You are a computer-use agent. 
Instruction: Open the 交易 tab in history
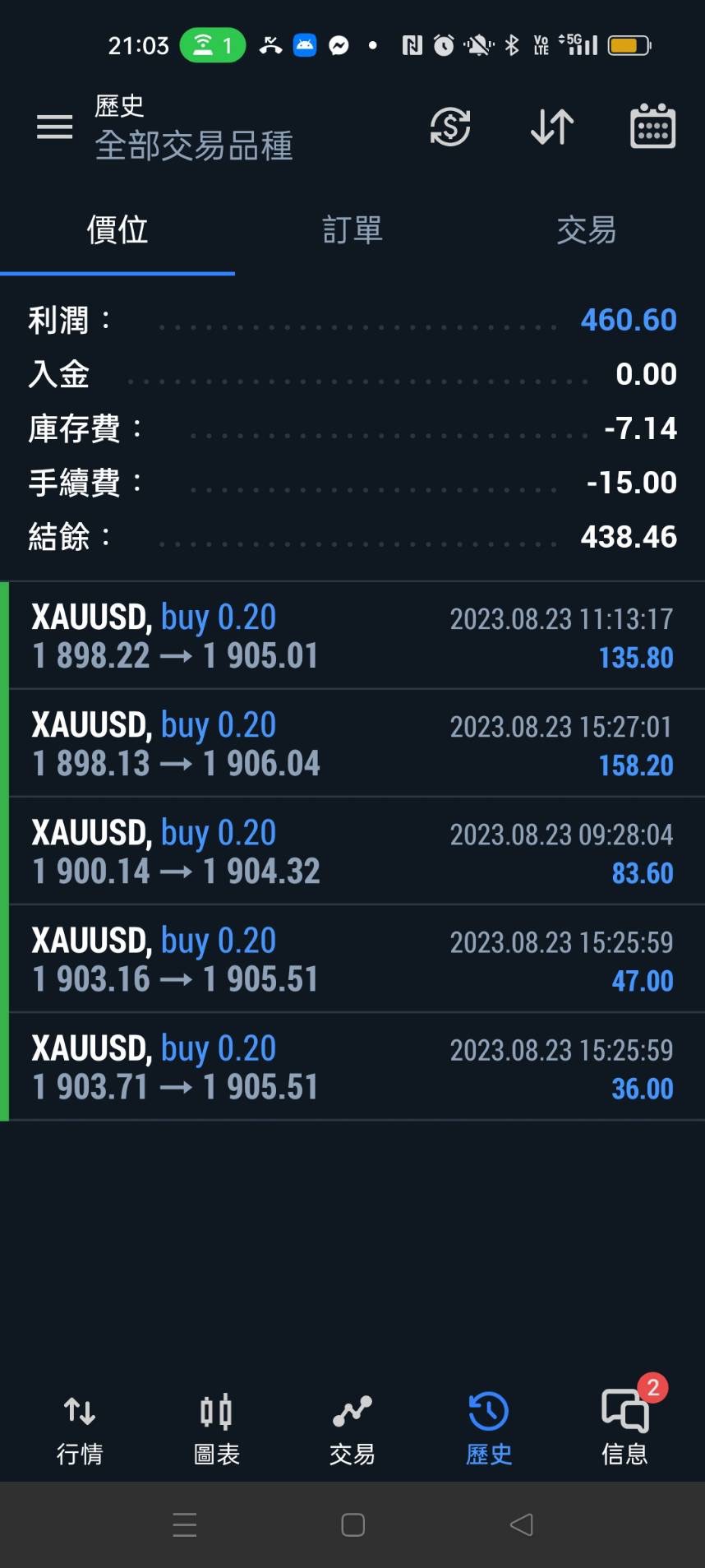[x=587, y=231]
